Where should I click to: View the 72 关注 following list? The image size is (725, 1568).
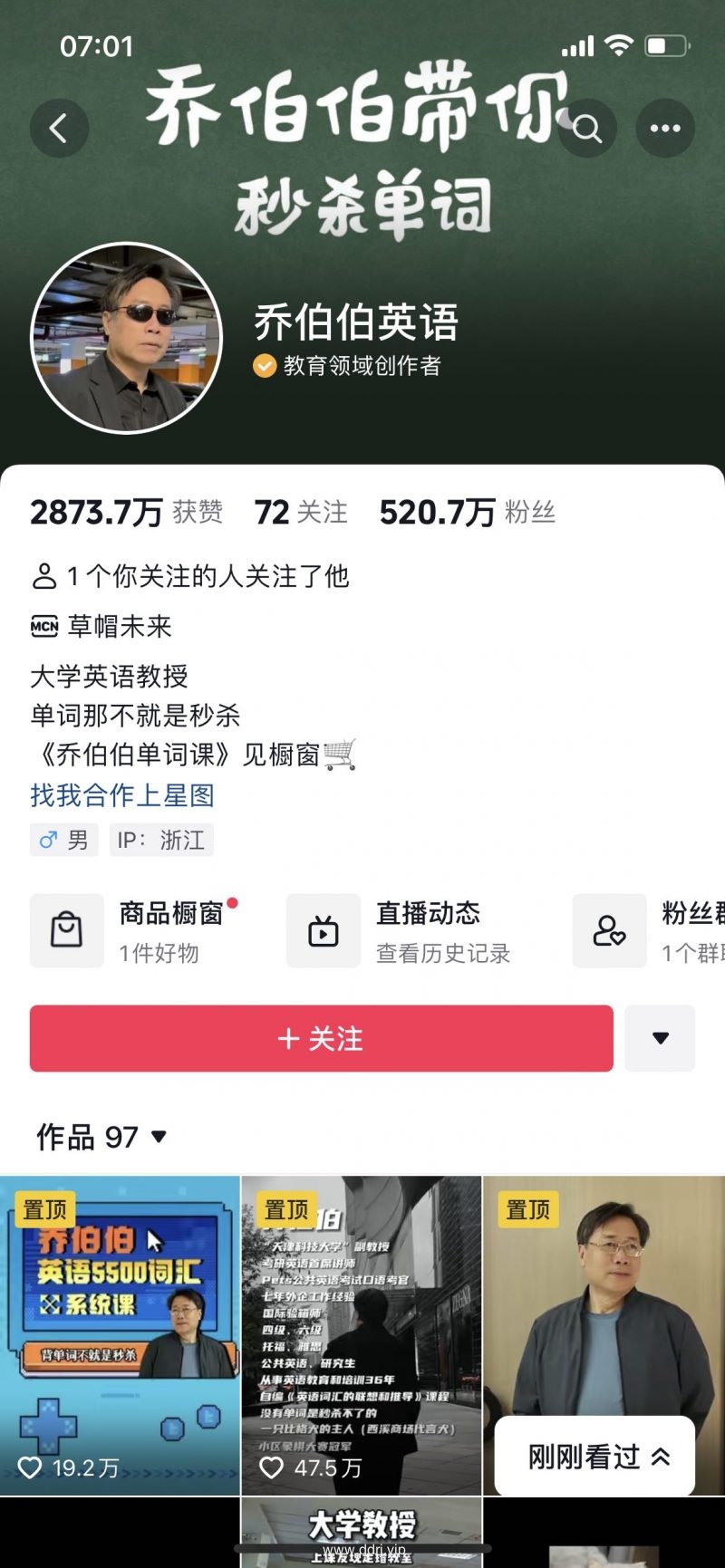[x=301, y=513]
